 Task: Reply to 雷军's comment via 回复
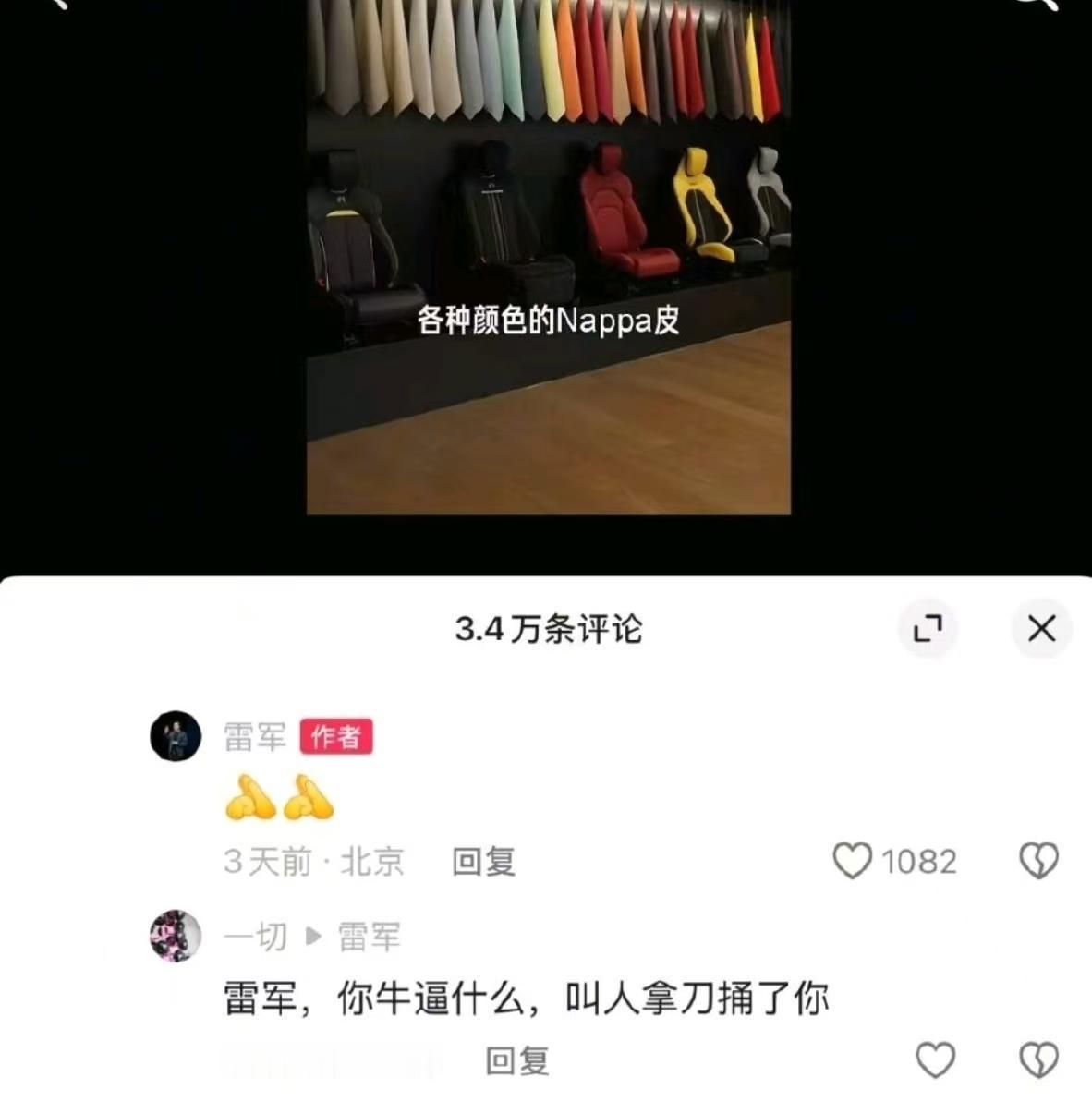coord(482,863)
